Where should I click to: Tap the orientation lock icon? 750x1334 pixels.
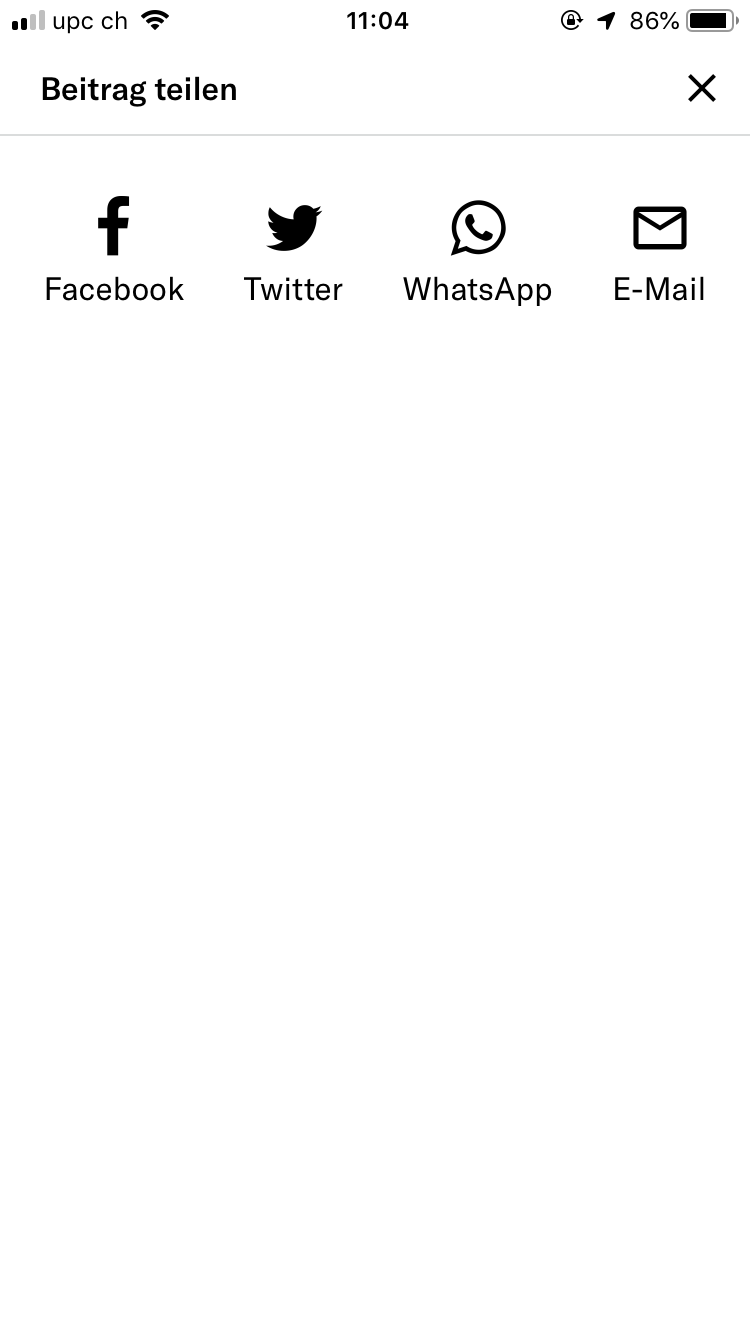click(x=570, y=19)
